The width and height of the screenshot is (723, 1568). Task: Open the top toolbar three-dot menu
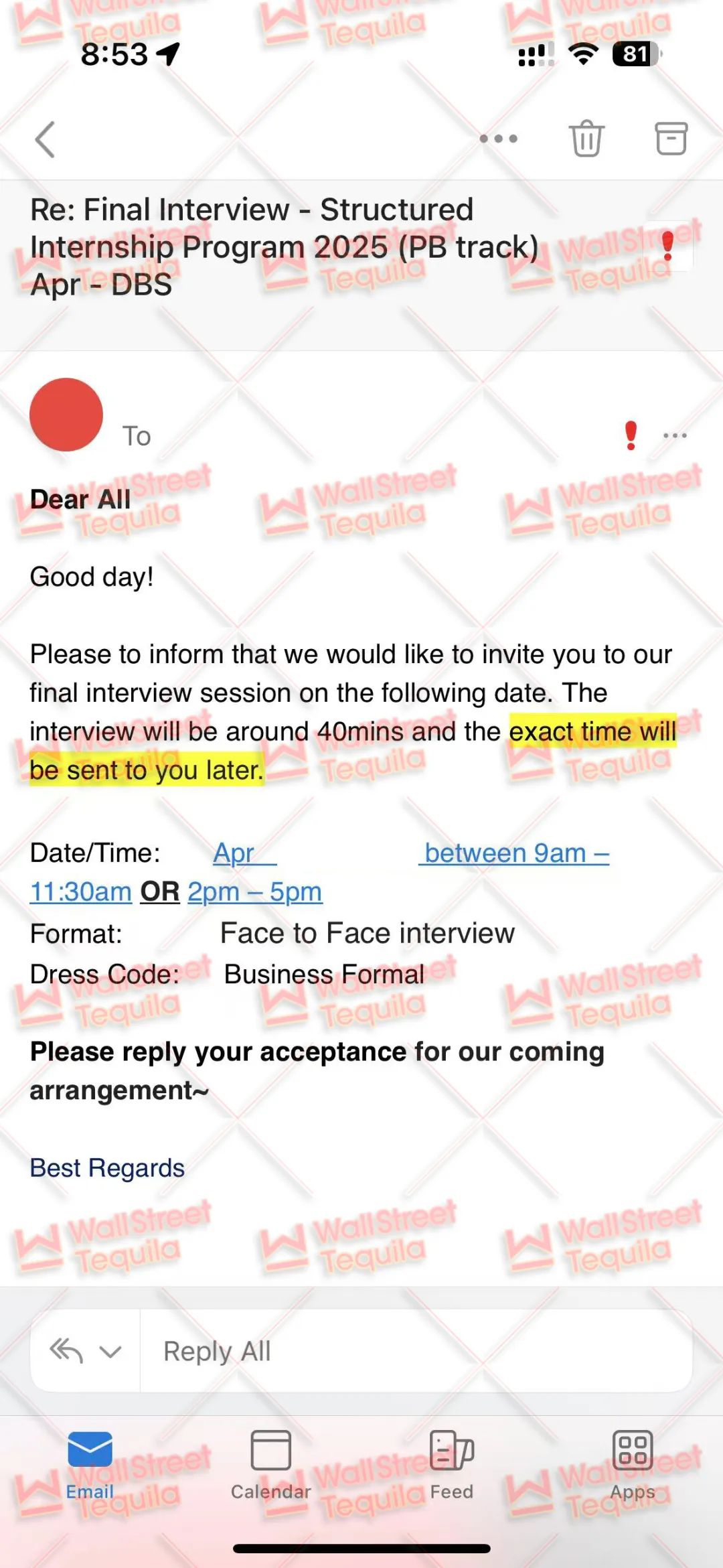pyautogui.click(x=499, y=139)
